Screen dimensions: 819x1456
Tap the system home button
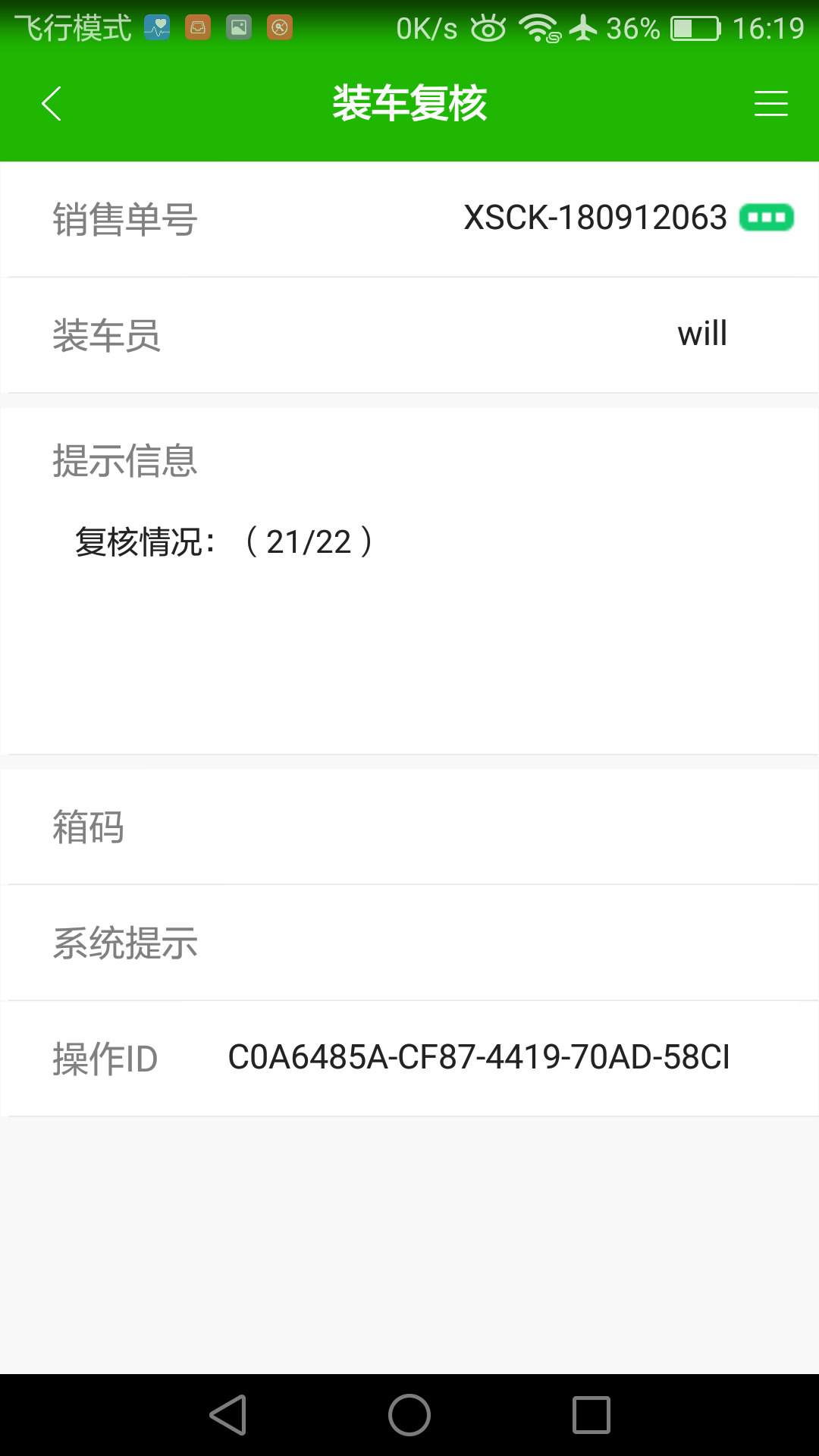click(409, 1415)
